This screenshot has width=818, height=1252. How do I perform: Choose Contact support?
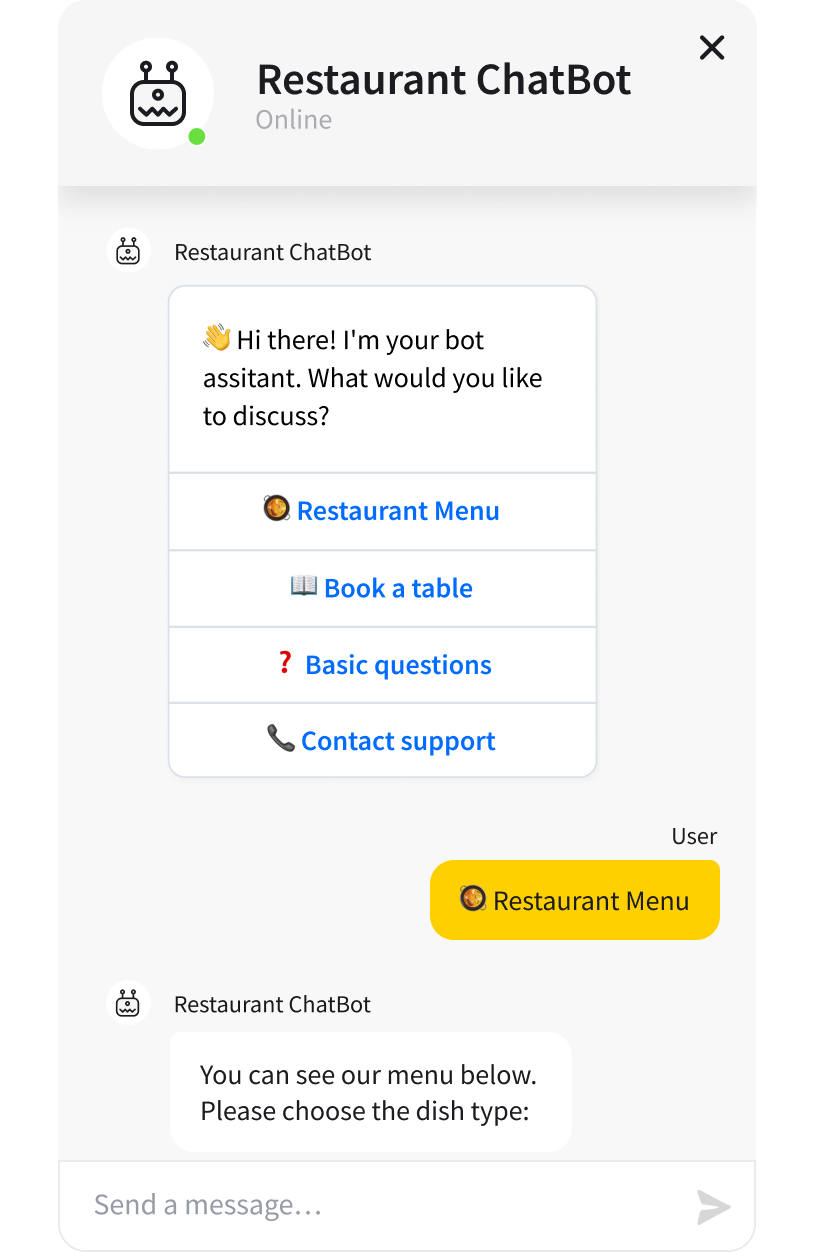click(383, 740)
